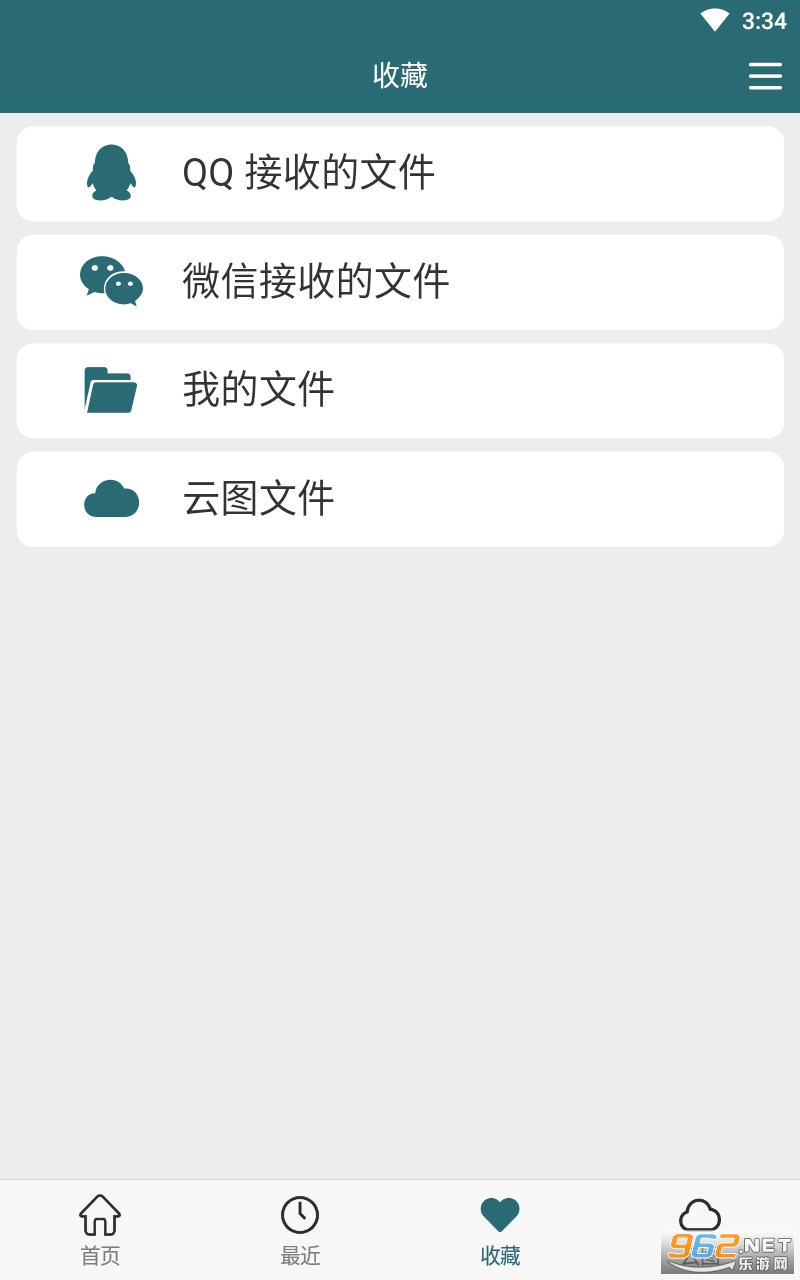Viewport: 800px width, 1280px height.
Task: Open 我的文件 row
Action: [x=400, y=390]
